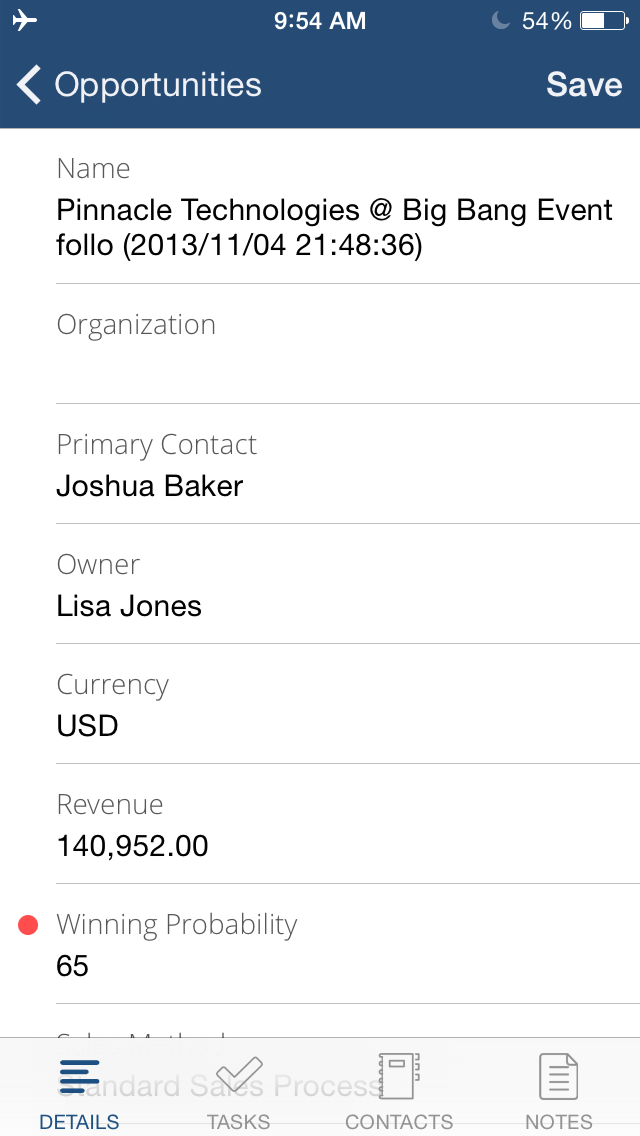View the Notes tab
The image size is (640, 1136).
coord(558,1092)
